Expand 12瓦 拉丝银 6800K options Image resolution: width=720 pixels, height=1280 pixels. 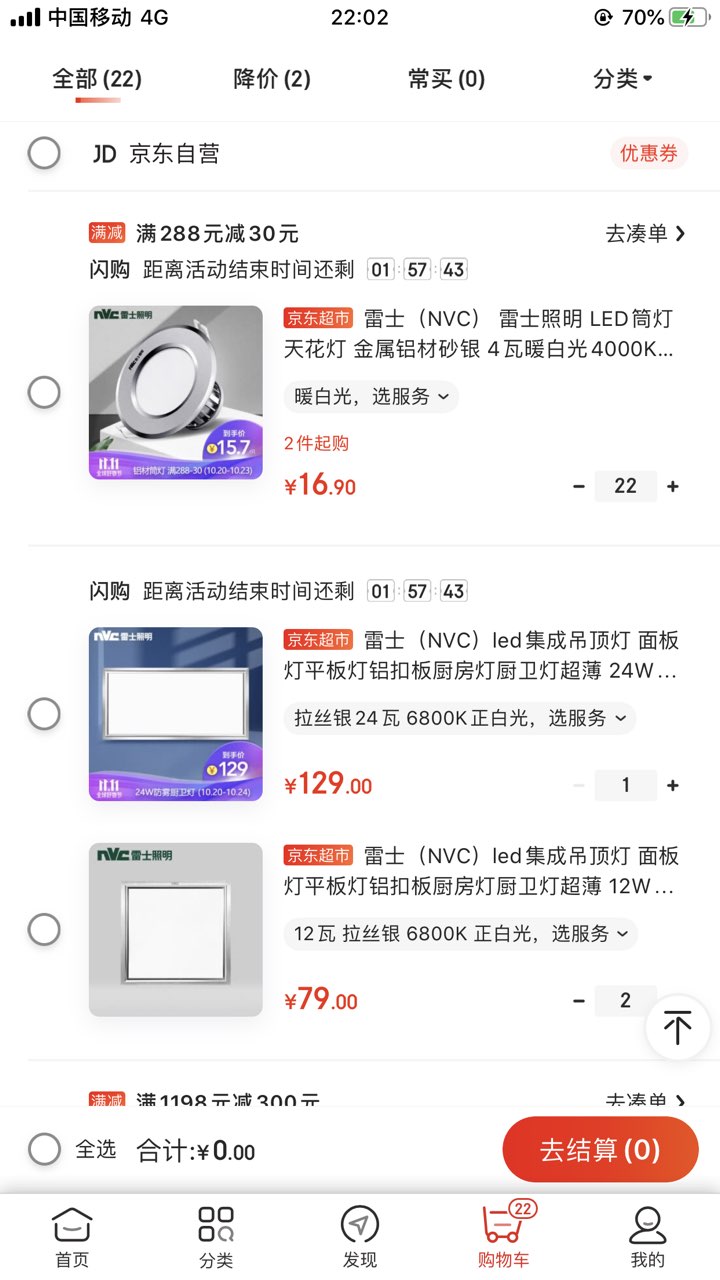pyautogui.click(x=461, y=933)
